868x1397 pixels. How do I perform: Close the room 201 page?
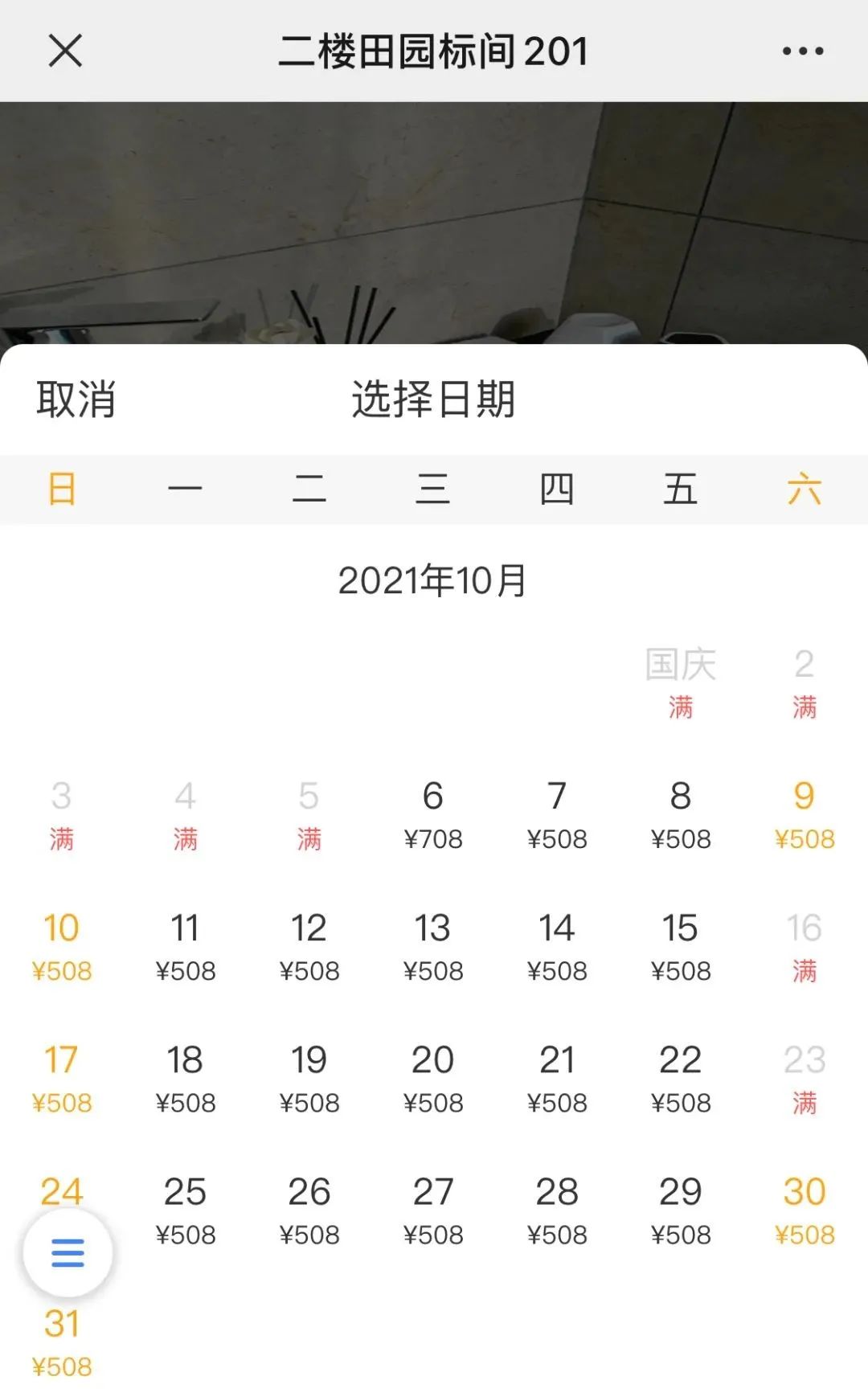click(x=65, y=51)
